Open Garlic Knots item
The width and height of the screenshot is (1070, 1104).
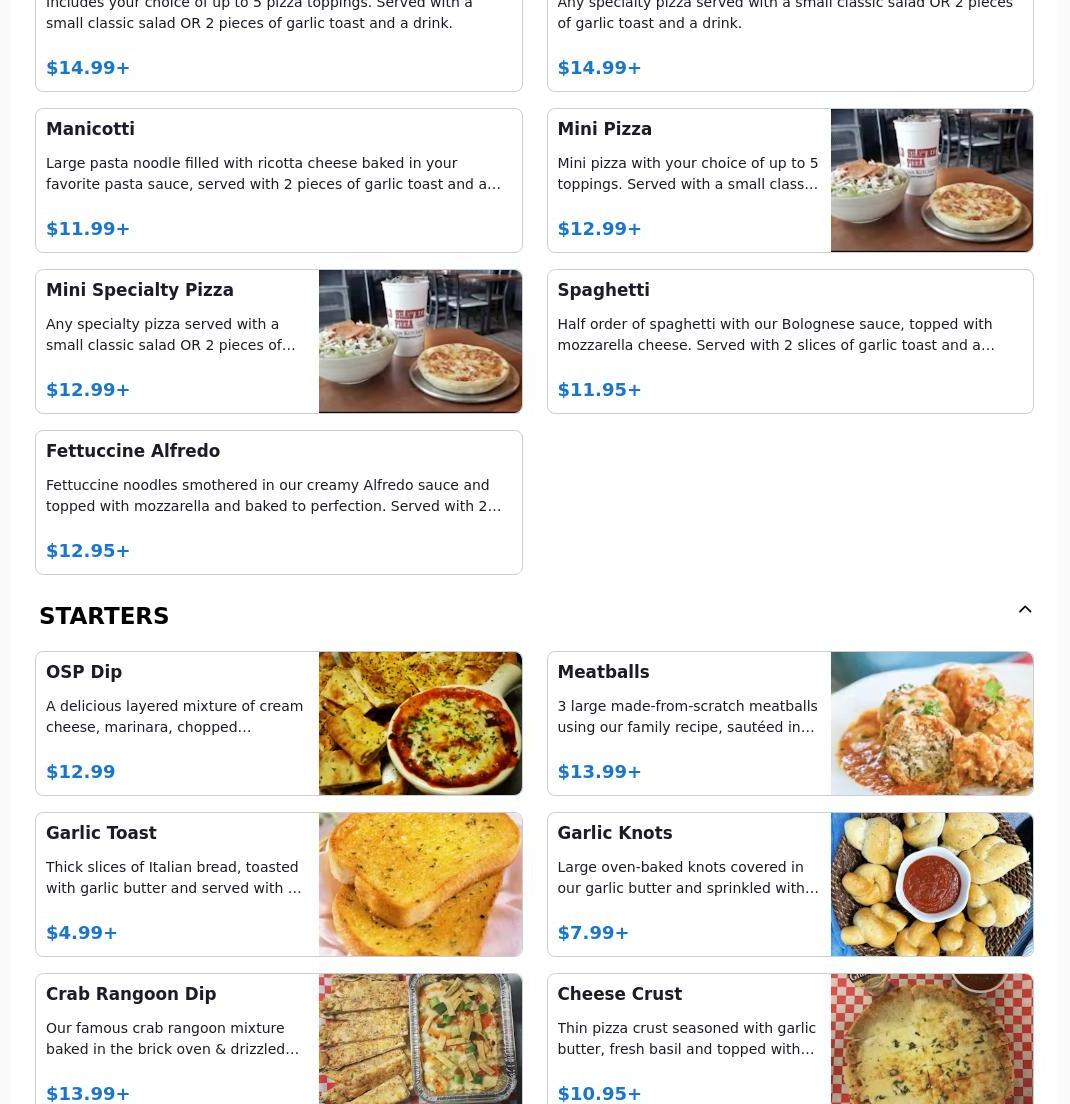coord(789,884)
